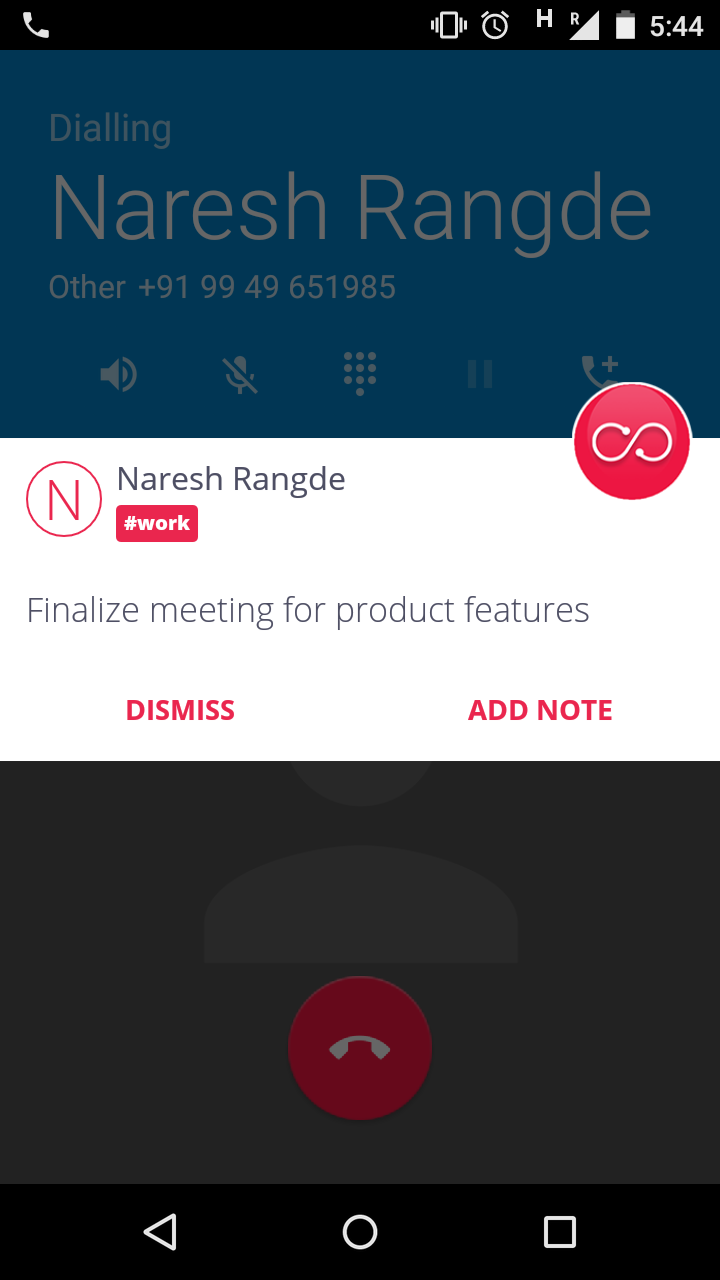Dismiss the Naresh Rangde note card
Image resolution: width=720 pixels, height=1280 pixels.
pos(180,710)
